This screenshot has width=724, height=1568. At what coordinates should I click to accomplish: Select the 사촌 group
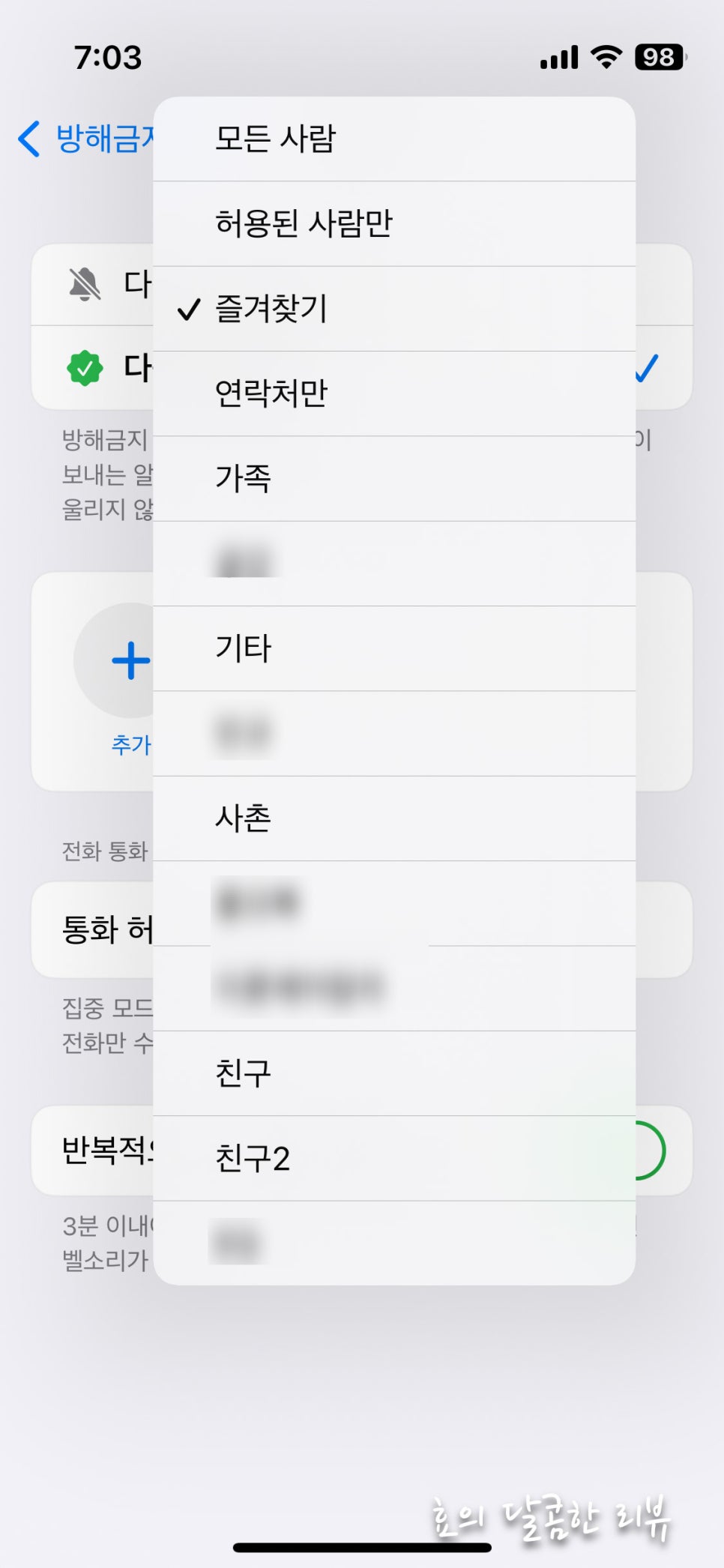click(x=394, y=818)
